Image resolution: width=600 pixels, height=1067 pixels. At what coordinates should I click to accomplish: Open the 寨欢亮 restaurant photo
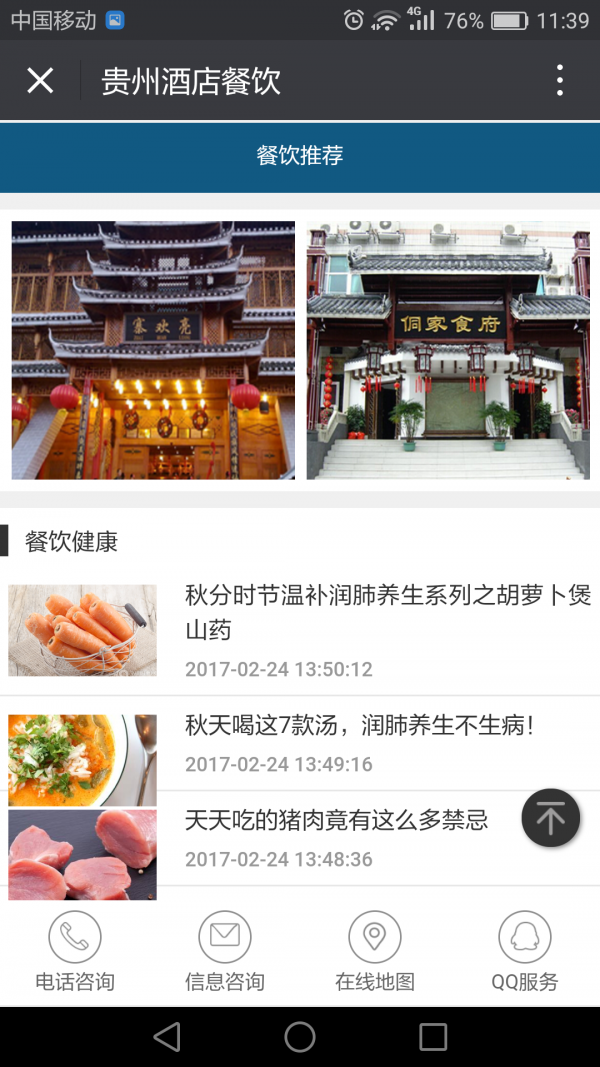click(x=153, y=350)
